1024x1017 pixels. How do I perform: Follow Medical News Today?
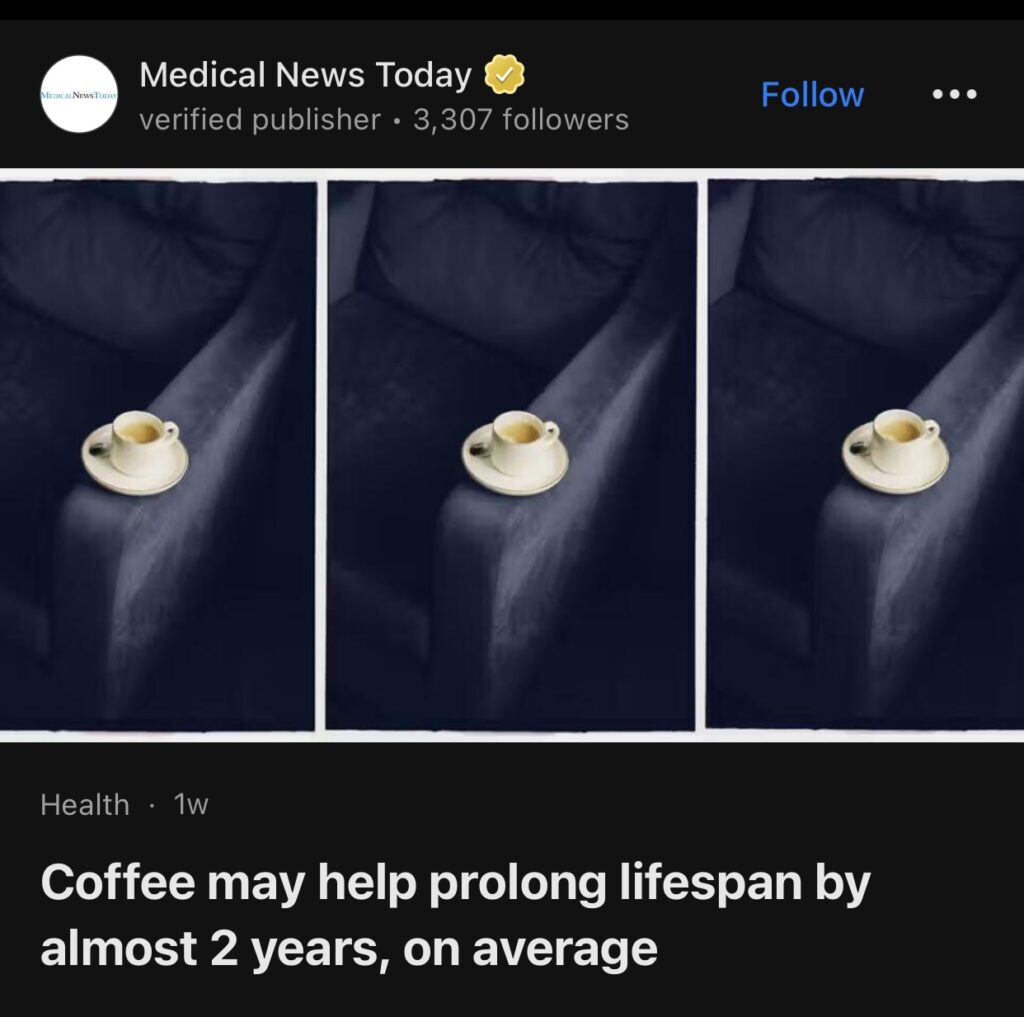tap(812, 95)
